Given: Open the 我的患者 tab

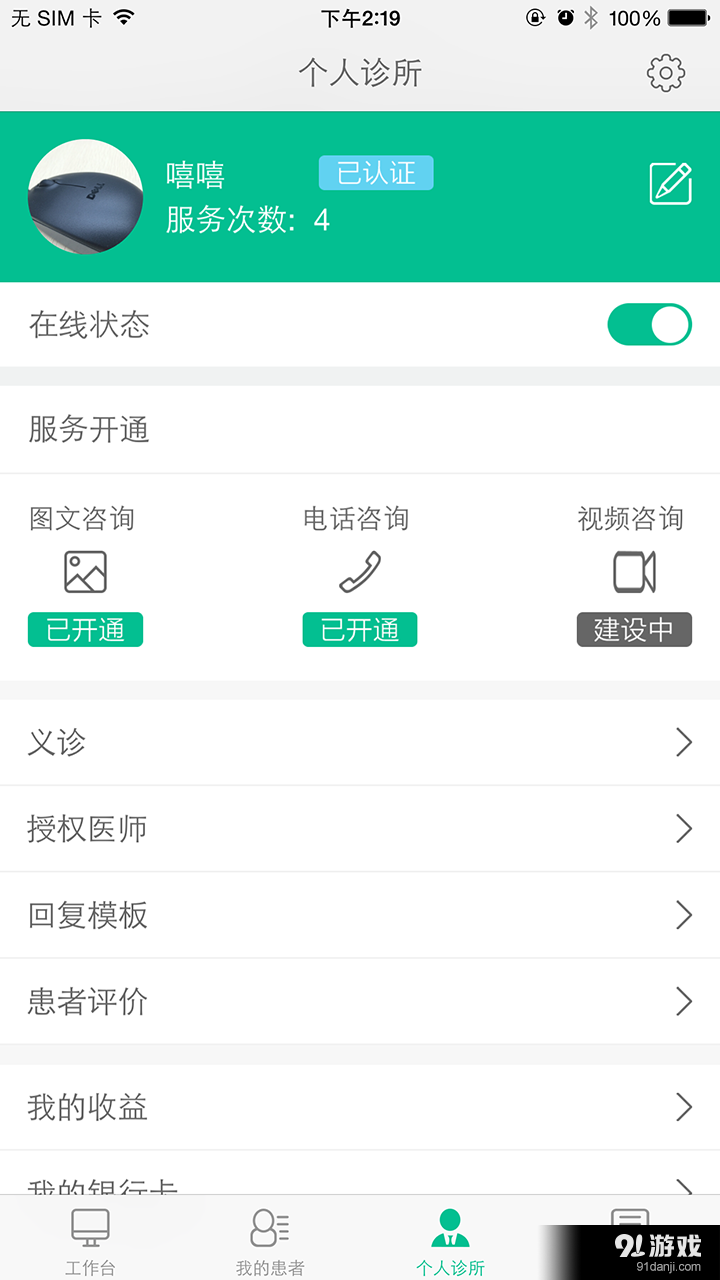Looking at the screenshot, I should [x=268, y=1240].
